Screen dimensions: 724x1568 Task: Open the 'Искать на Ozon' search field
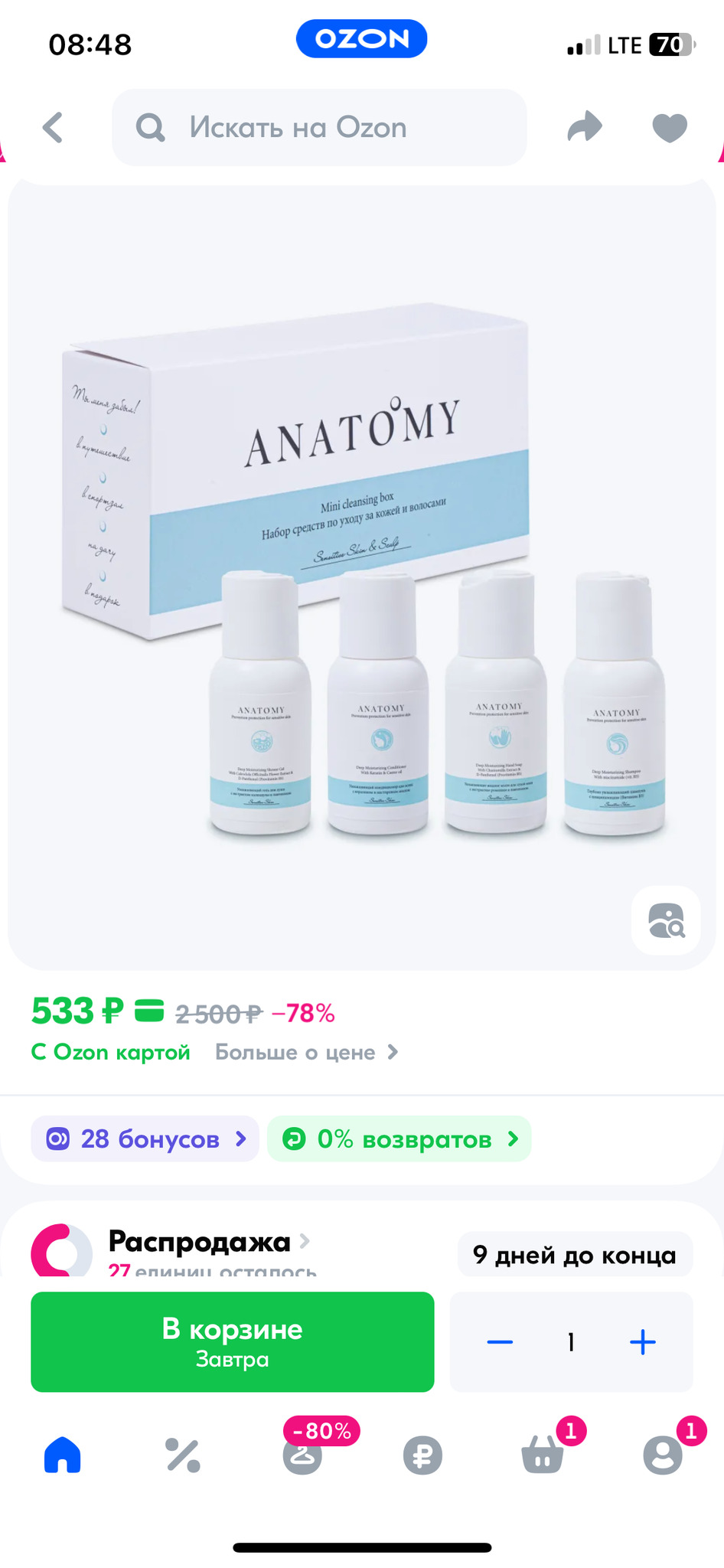[319, 128]
